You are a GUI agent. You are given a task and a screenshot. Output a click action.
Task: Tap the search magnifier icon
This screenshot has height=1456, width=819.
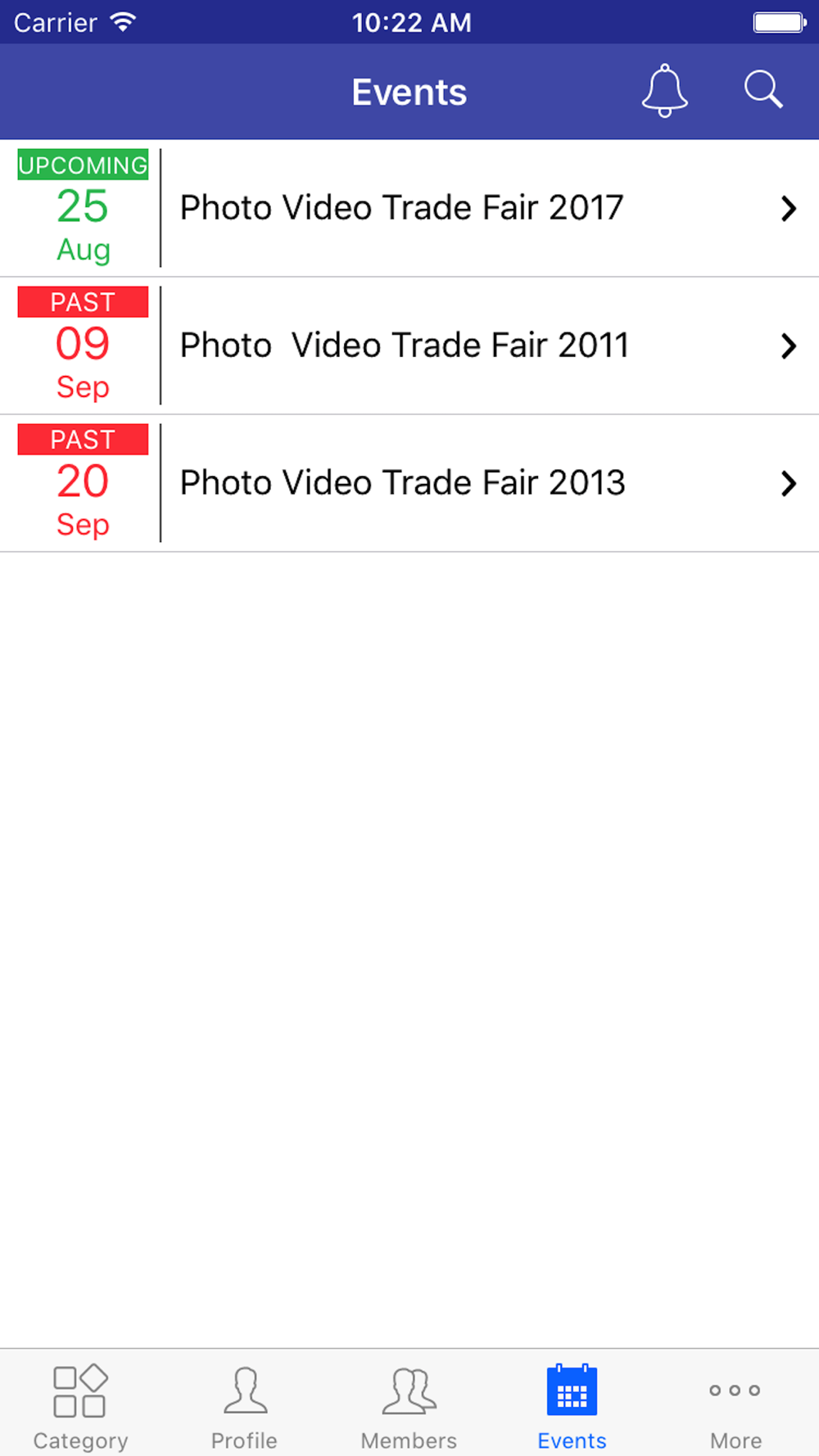763,90
